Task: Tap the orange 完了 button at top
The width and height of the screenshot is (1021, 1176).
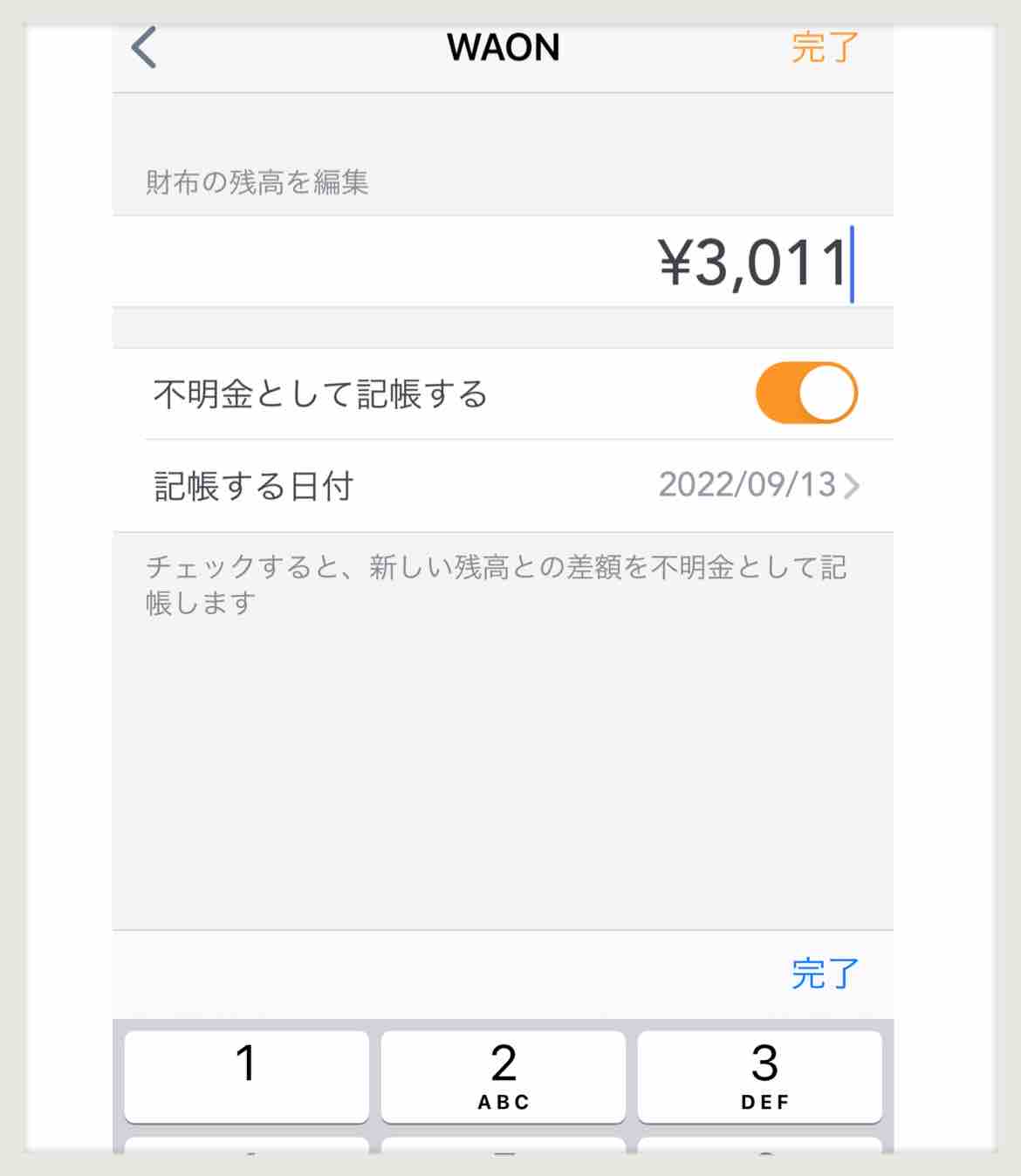Action: 824,48
